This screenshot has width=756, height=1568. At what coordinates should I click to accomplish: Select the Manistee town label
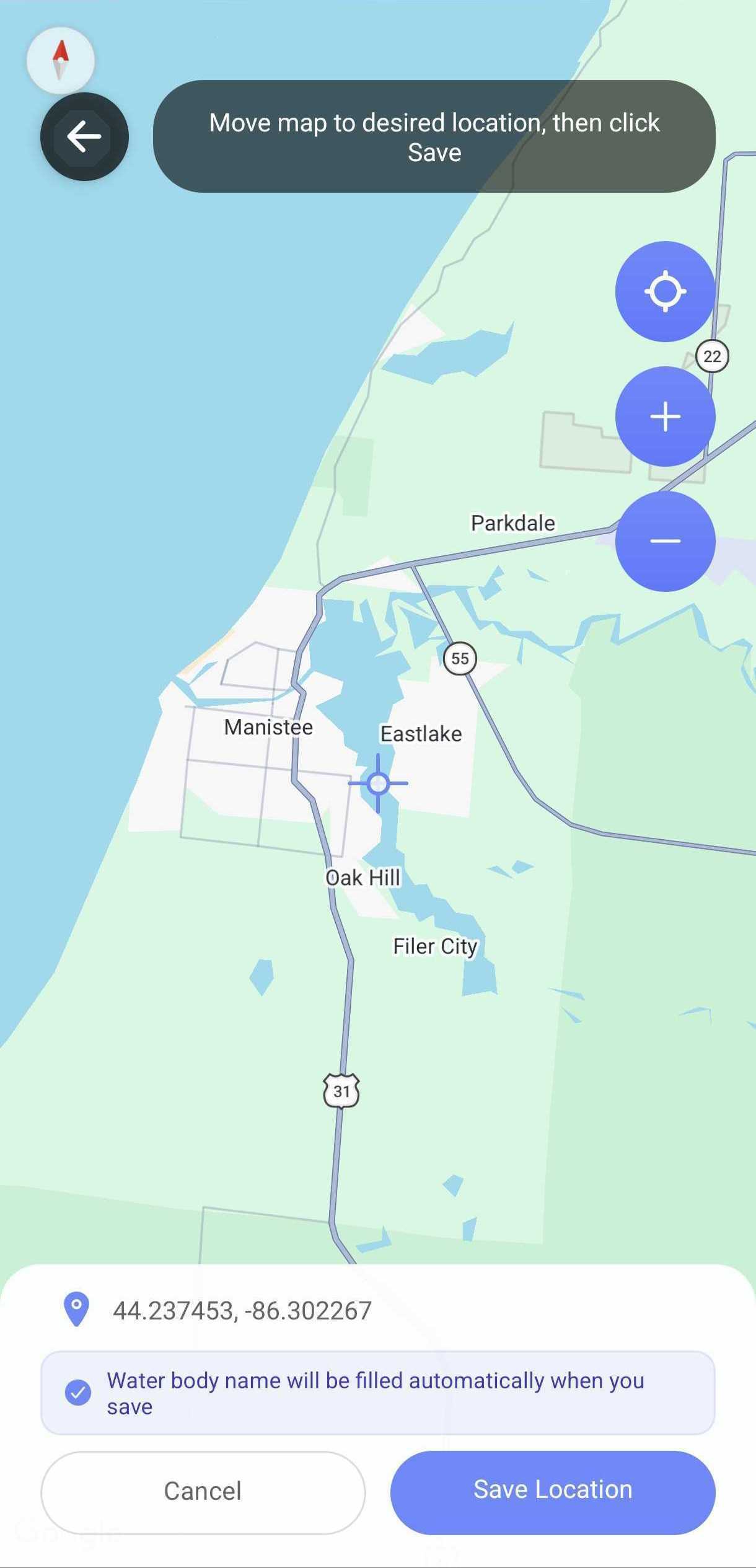(x=268, y=726)
